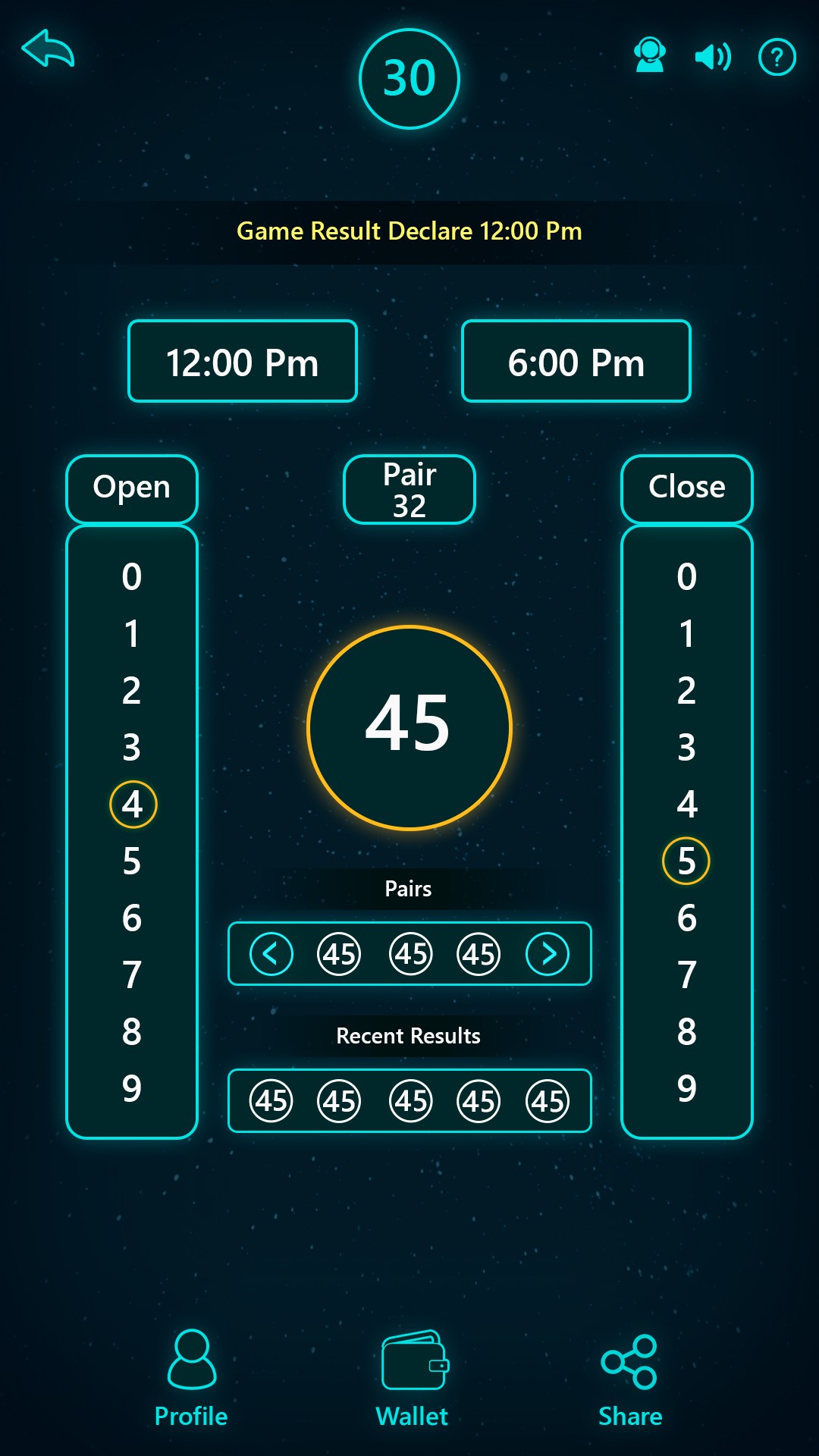
Task: Mute the sound with speaker icon
Action: pyautogui.click(x=713, y=57)
